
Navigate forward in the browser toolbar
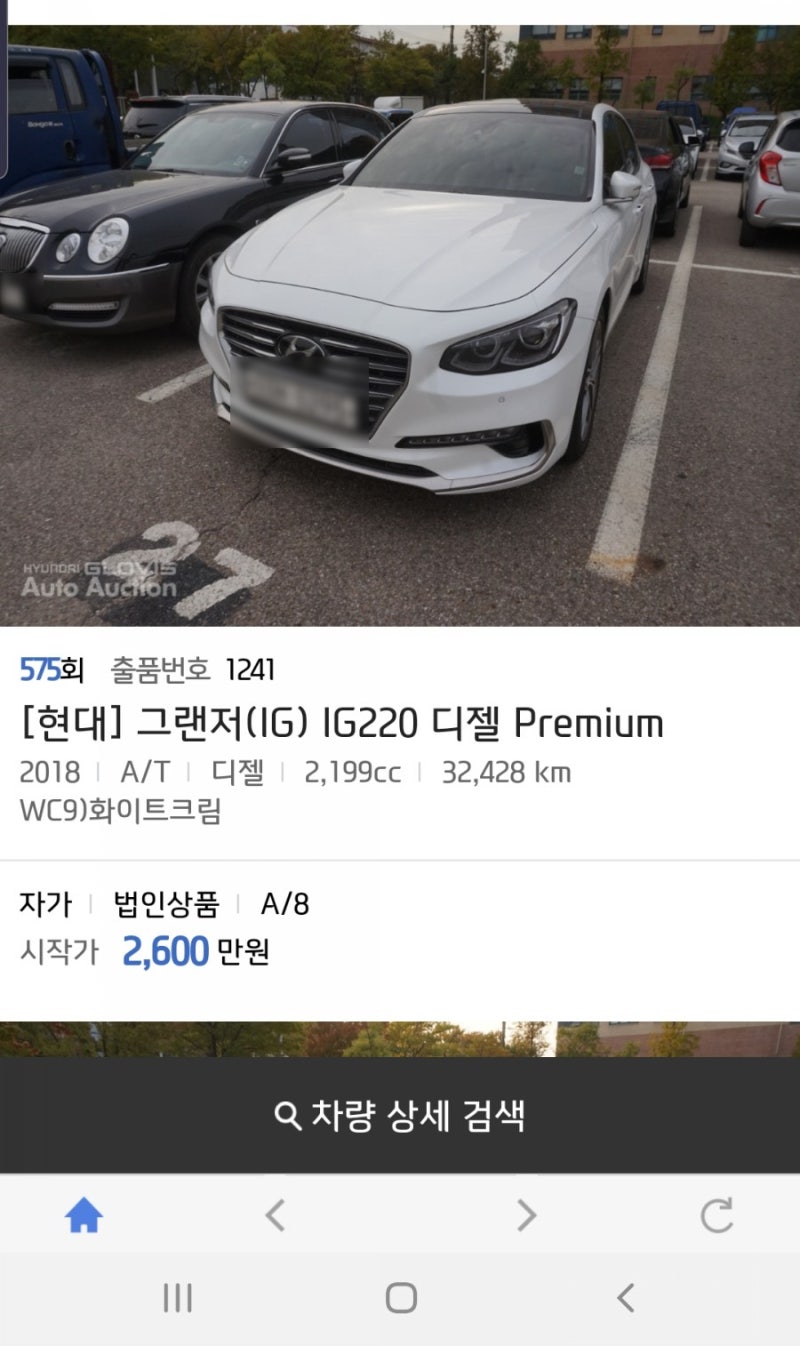(x=526, y=1215)
